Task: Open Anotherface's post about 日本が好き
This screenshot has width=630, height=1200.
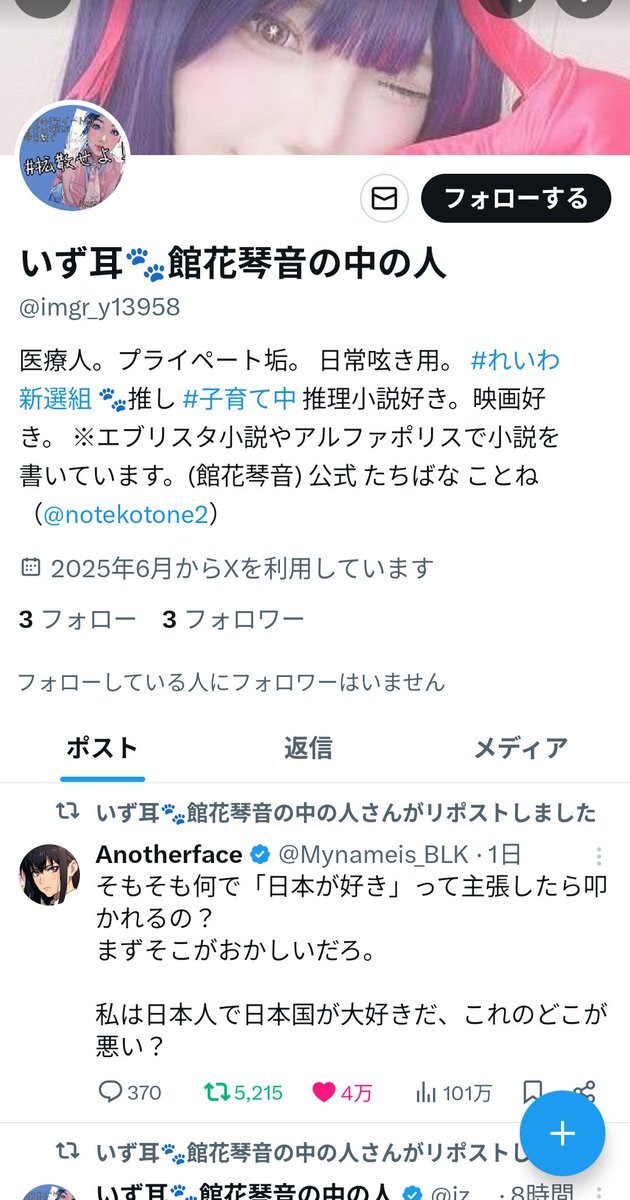Action: [350, 965]
